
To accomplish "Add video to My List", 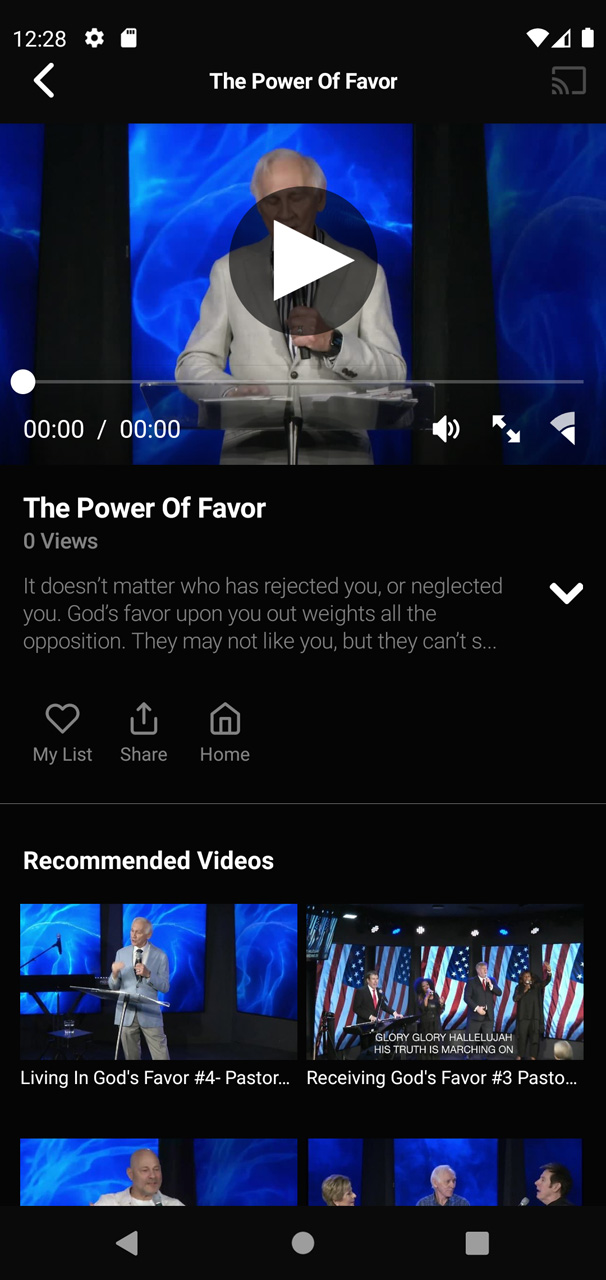I will 62,732.
